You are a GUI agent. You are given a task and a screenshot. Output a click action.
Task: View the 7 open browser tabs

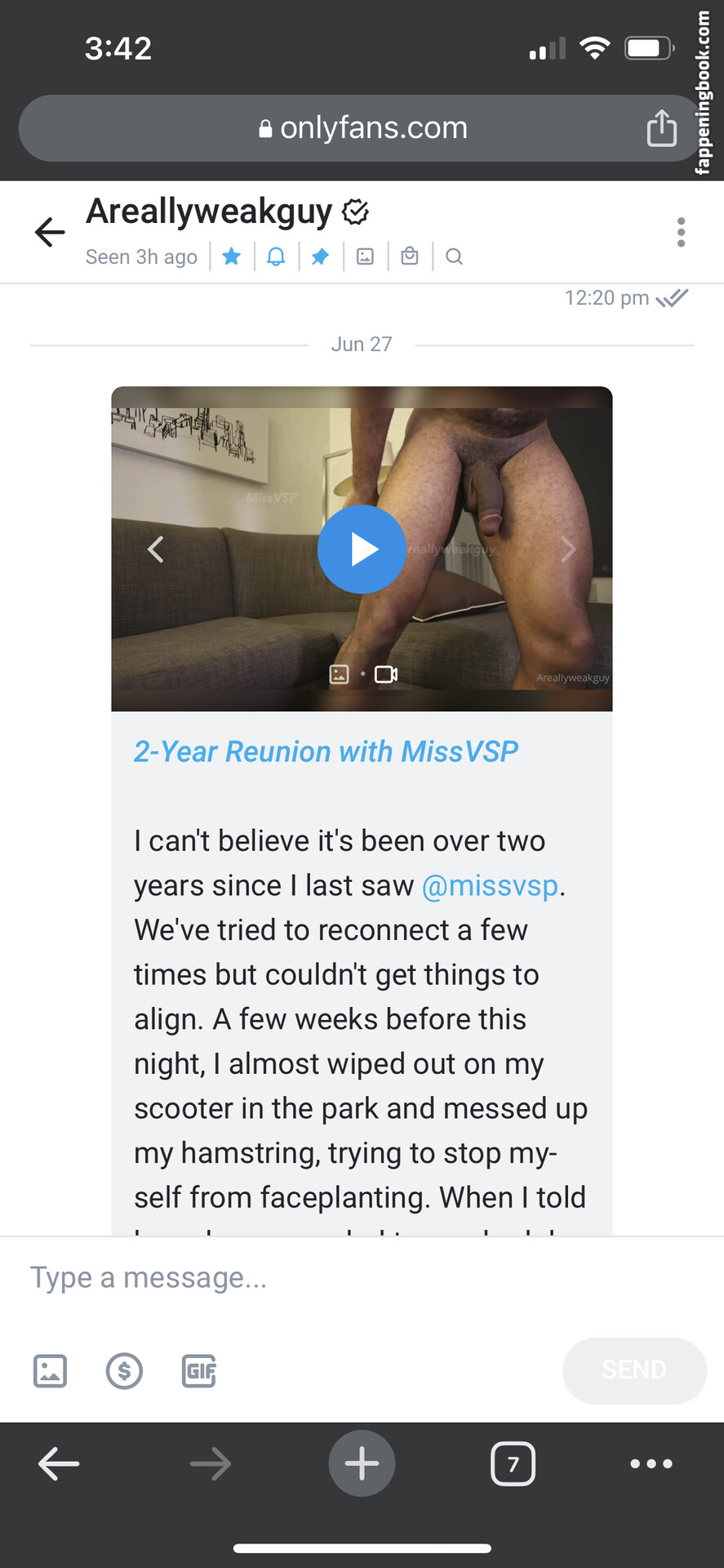(513, 1463)
